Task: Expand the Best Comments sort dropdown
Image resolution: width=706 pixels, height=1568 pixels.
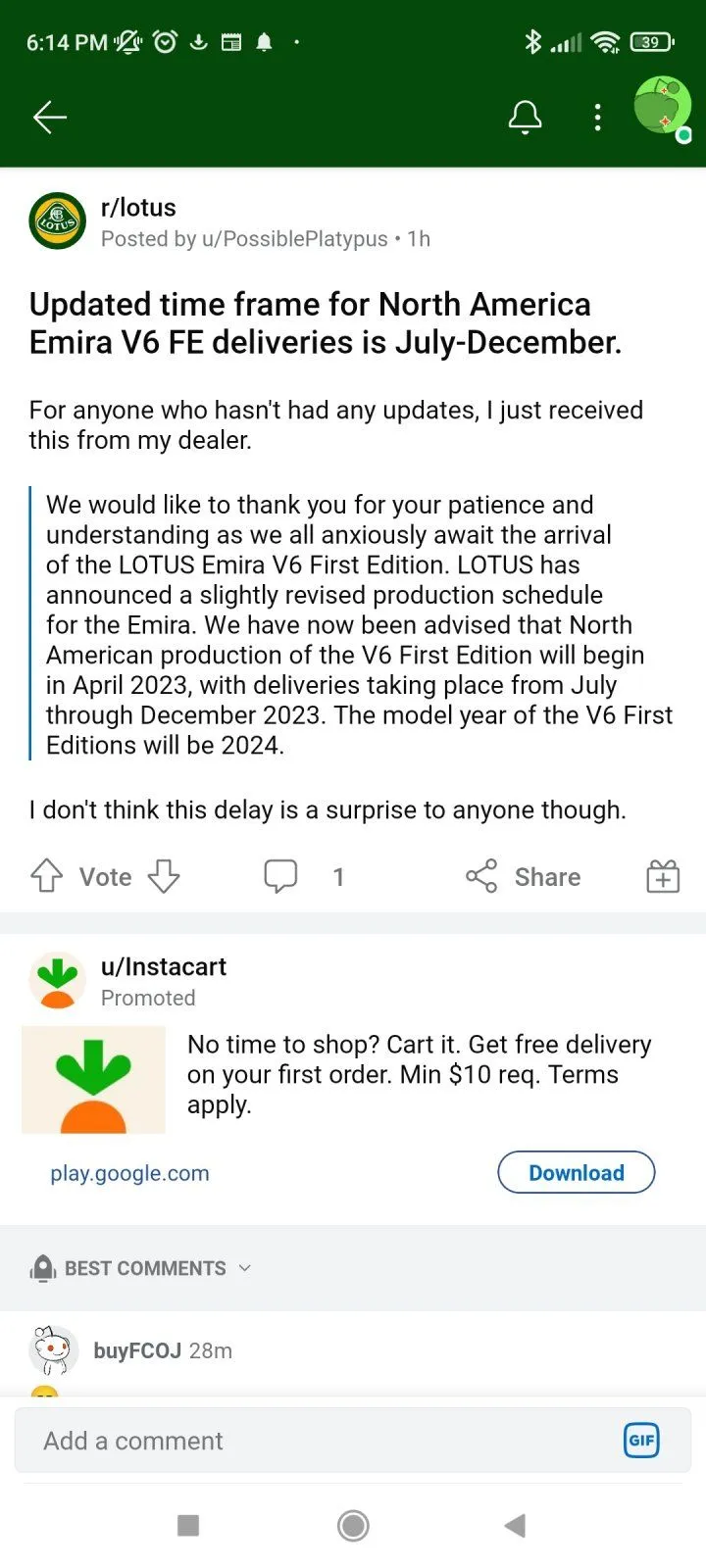Action: point(144,1268)
